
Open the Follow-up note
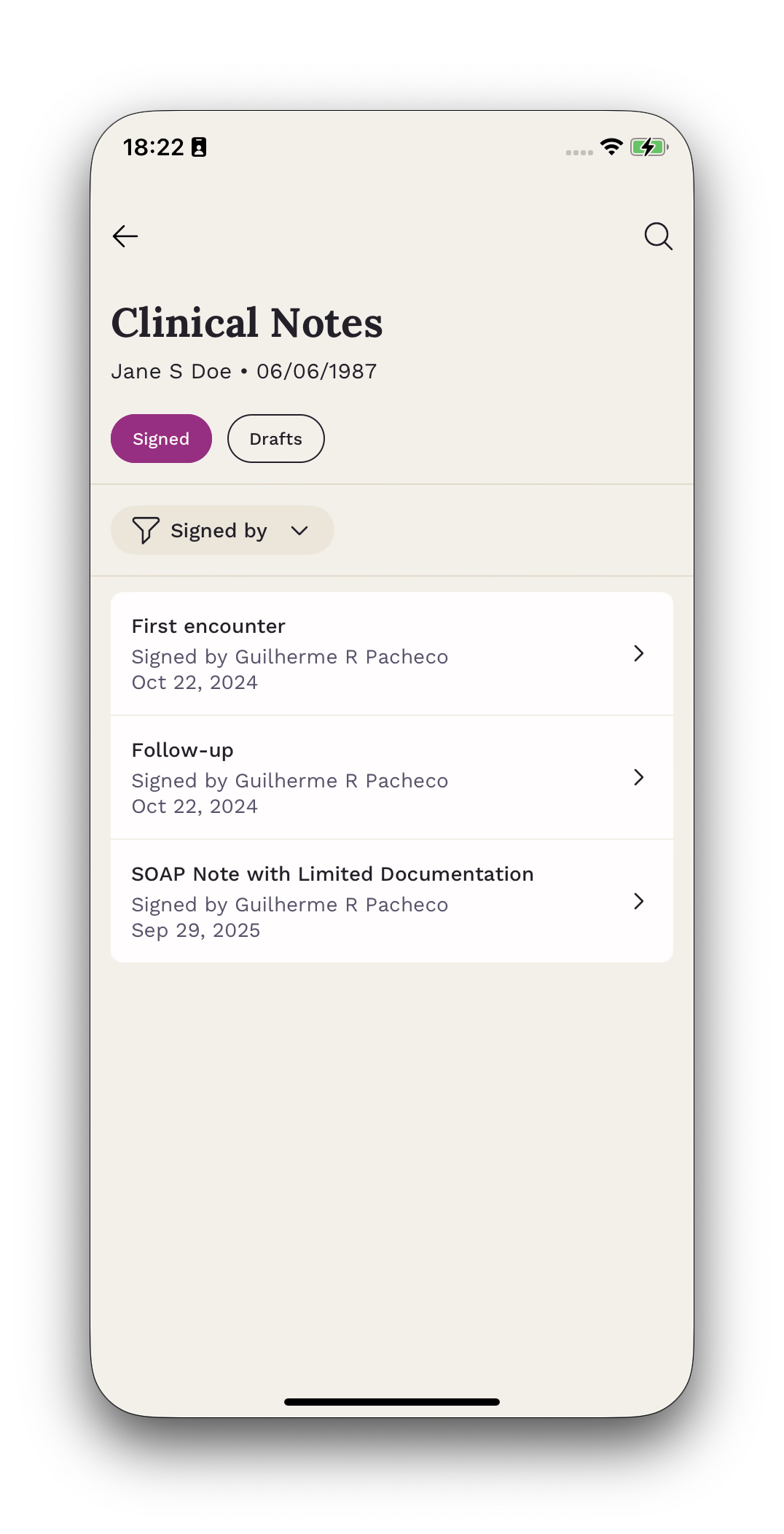(391, 778)
